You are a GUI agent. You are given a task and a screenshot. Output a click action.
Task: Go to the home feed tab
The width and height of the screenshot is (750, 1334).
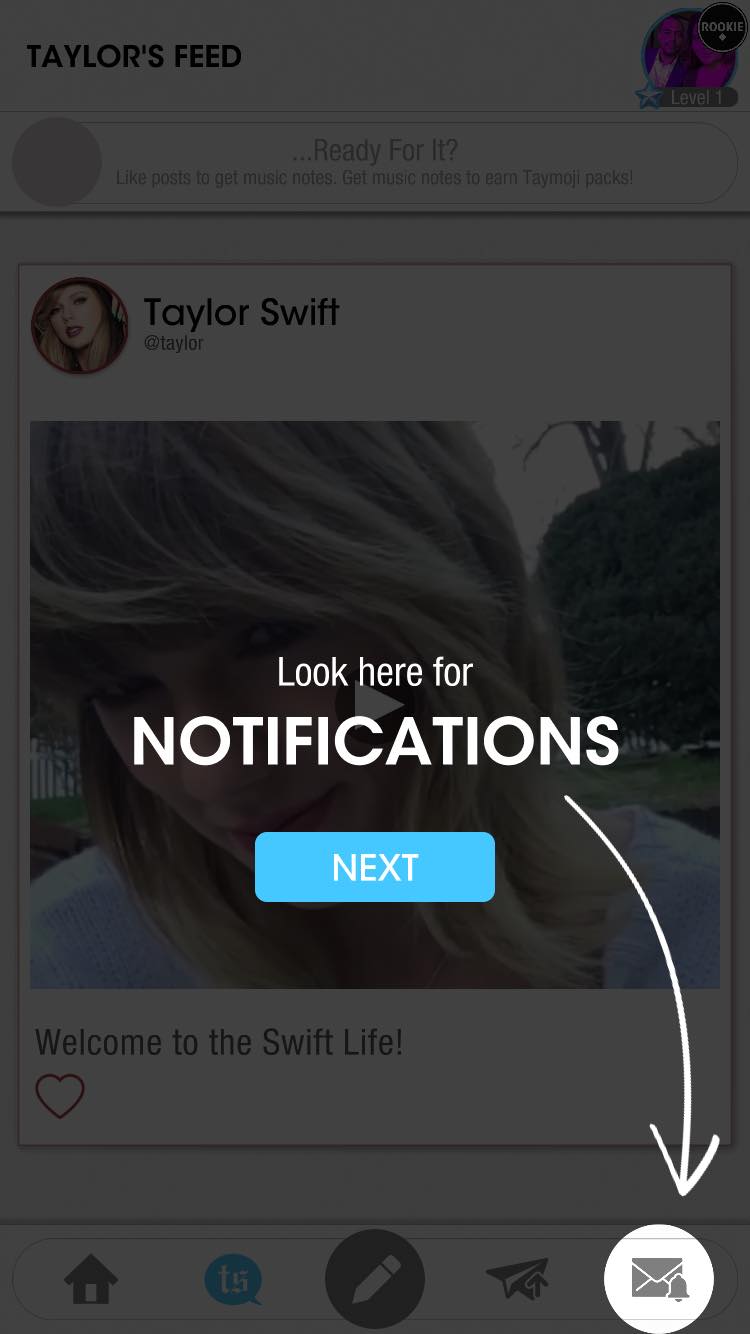(91, 1279)
